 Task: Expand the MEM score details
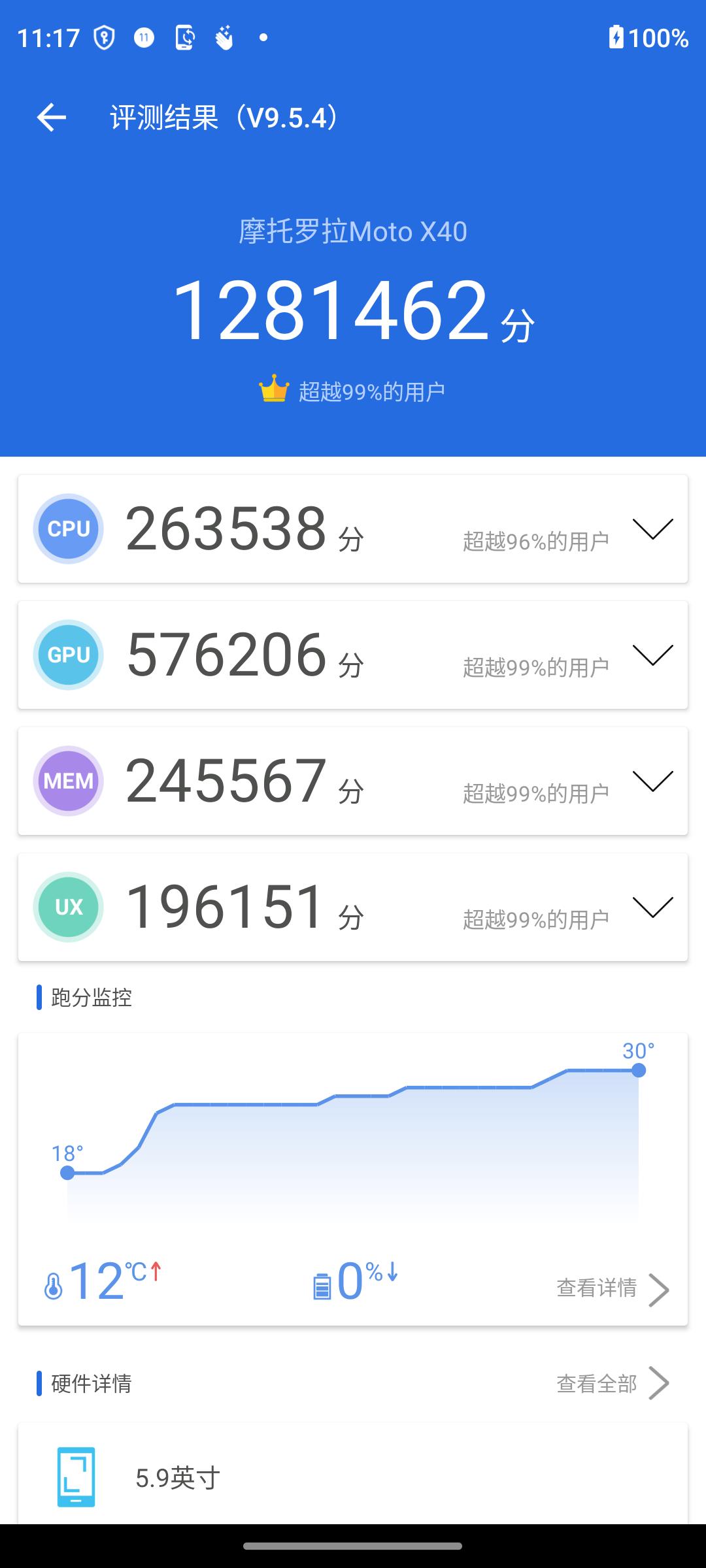tap(652, 781)
